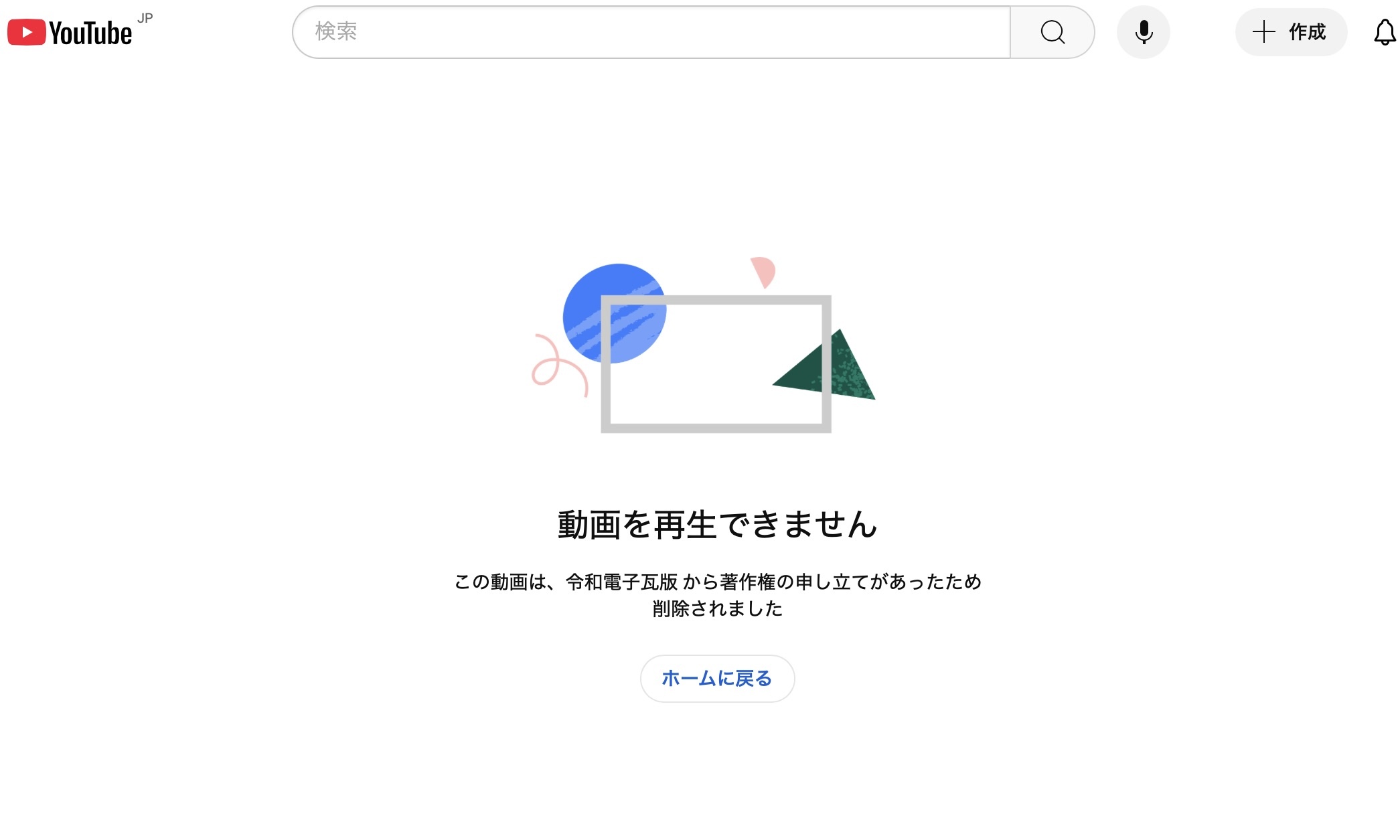This screenshot has height=840, width=1400.
Task: Open the 作成 create button
Action: 1290,32
